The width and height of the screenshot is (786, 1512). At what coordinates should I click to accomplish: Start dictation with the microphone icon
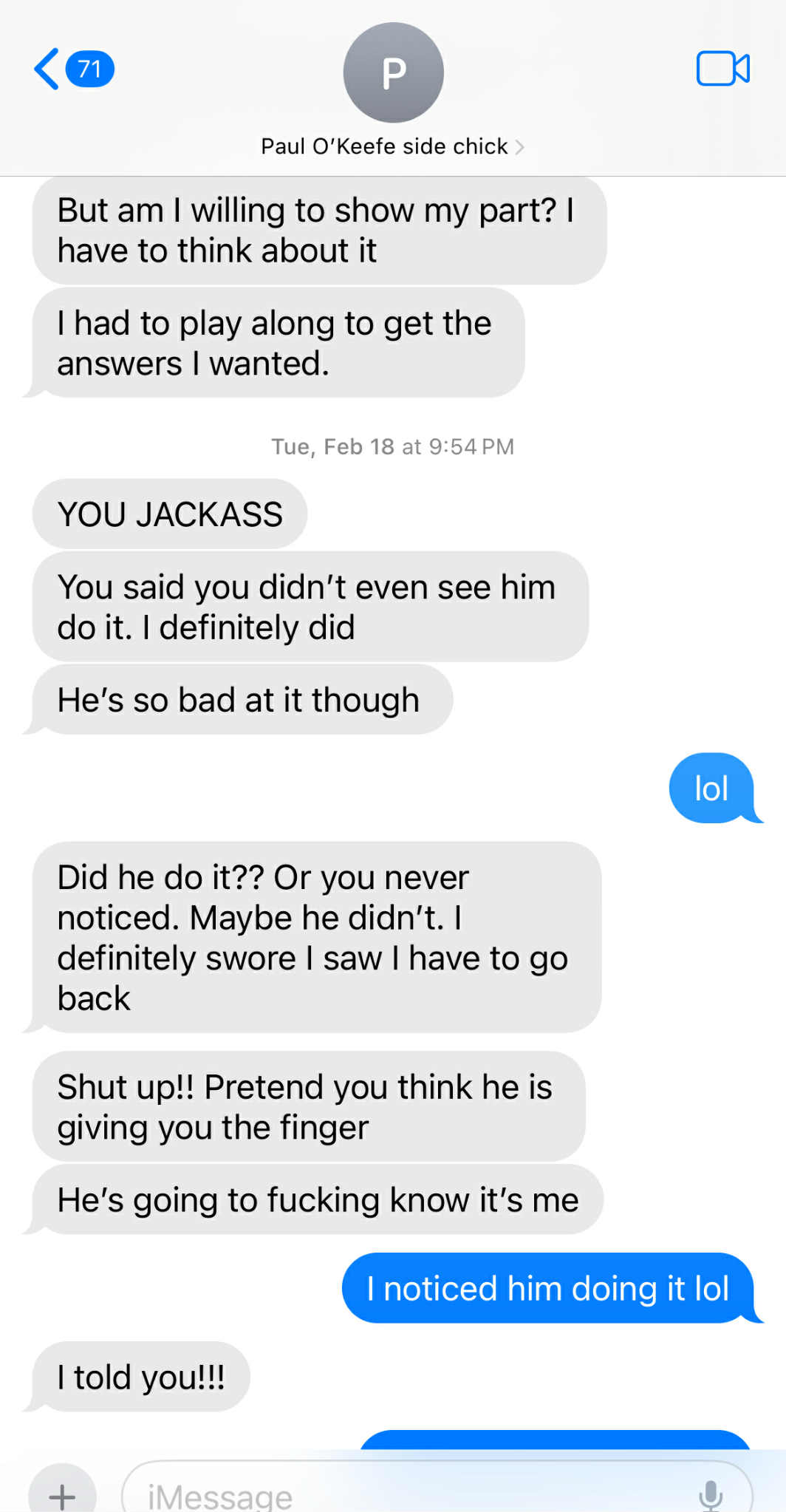711,1494
